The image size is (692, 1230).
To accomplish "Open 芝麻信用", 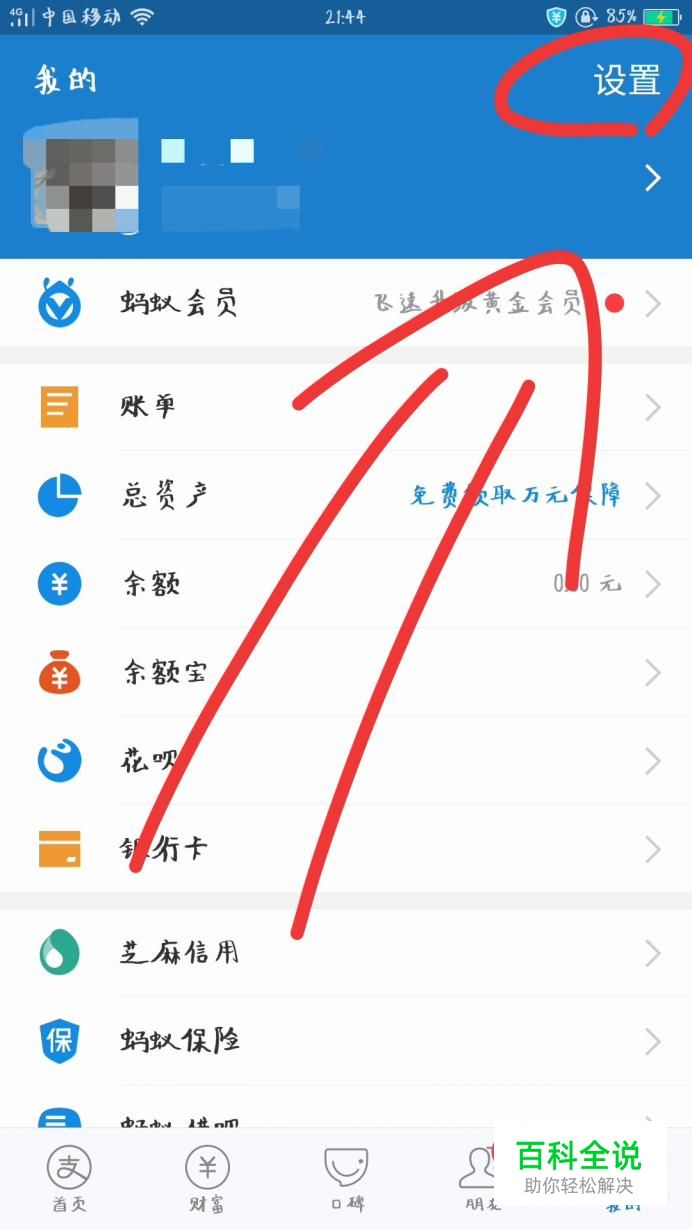I will pos(346,952).
